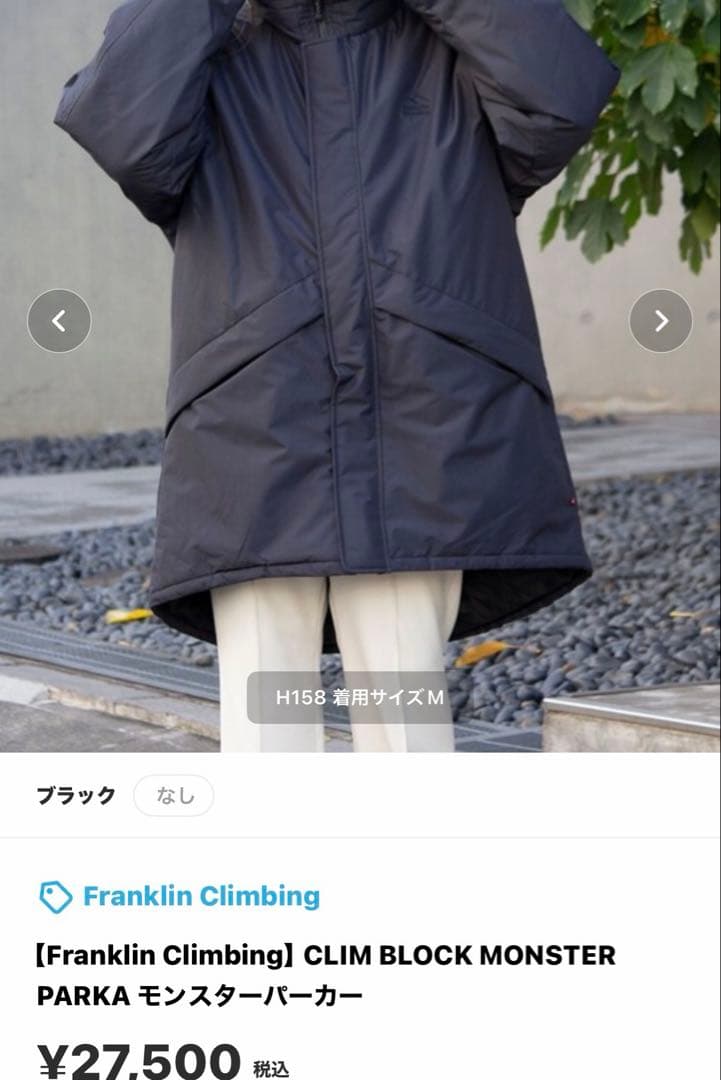Go to the next product photo
Screen dimensions: 721x1080
(661, 321)
